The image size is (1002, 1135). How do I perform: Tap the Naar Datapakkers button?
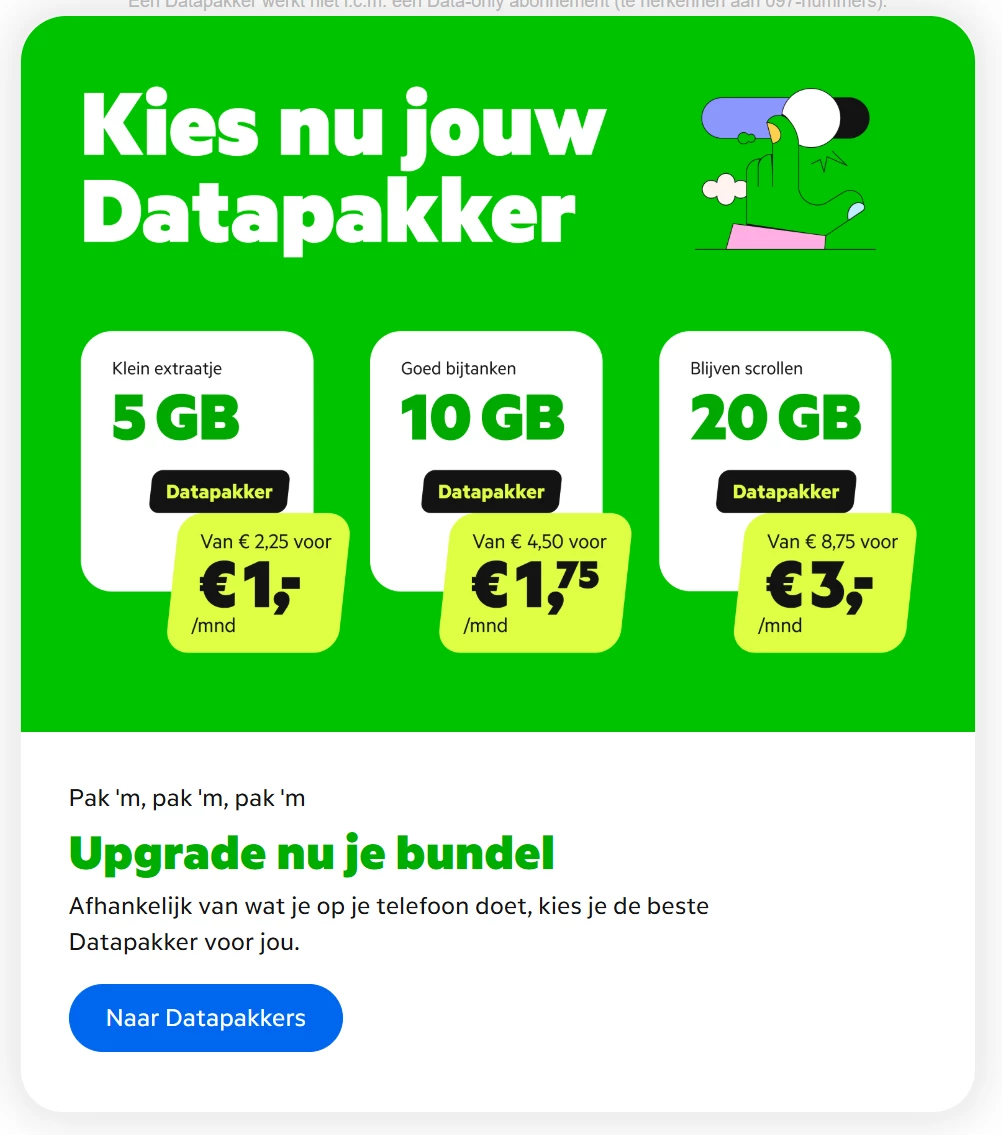coord(206,1018)
